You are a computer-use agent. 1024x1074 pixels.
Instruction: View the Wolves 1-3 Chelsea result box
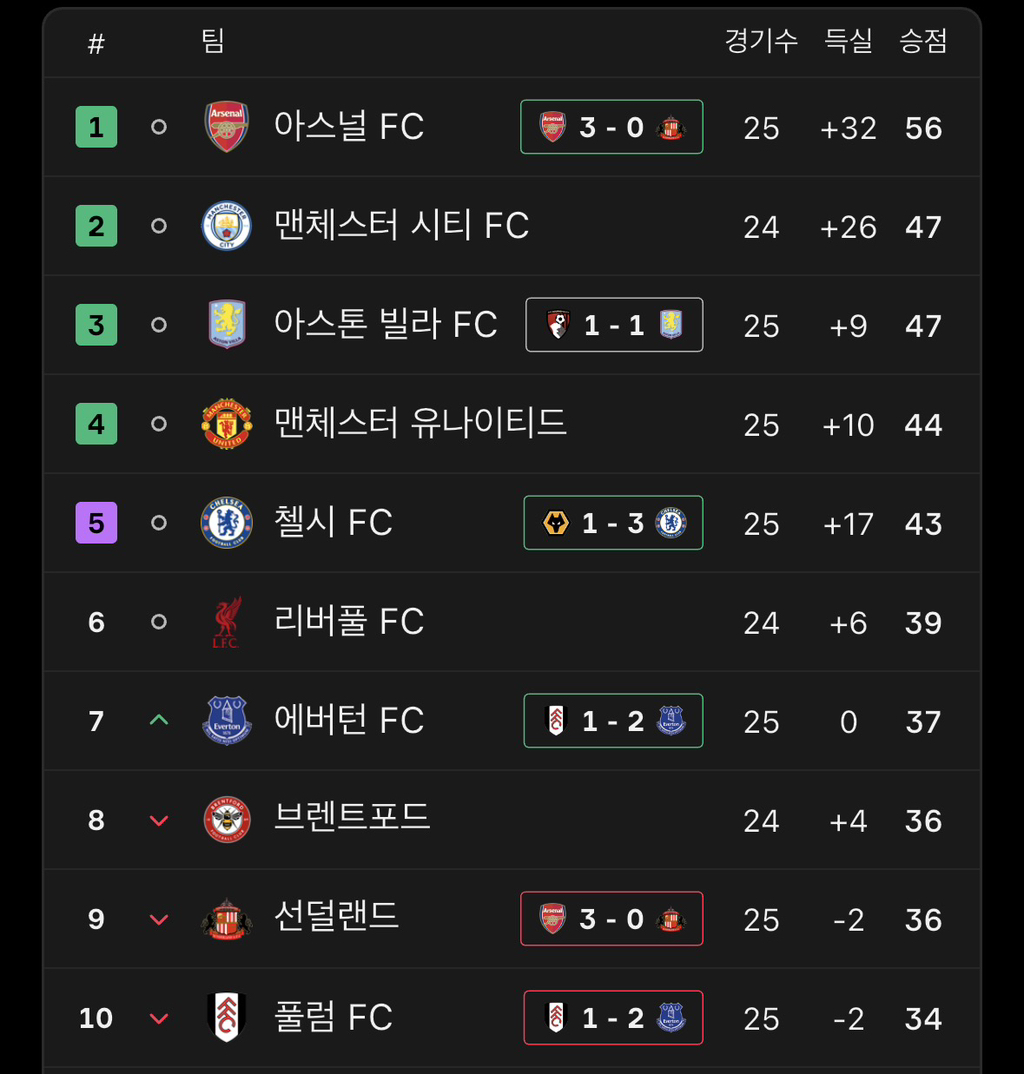(x=612, y=522)
